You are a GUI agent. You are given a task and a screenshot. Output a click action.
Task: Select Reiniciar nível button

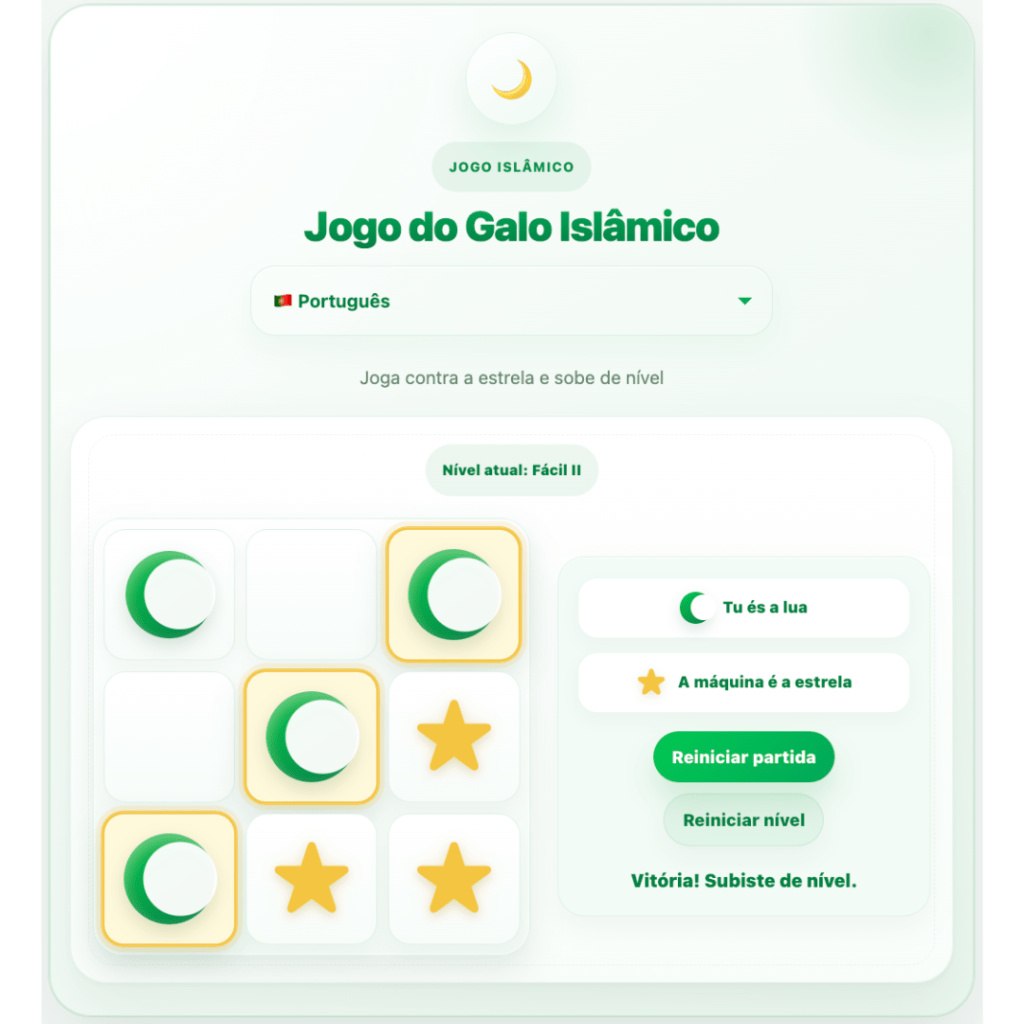point(743,820)
